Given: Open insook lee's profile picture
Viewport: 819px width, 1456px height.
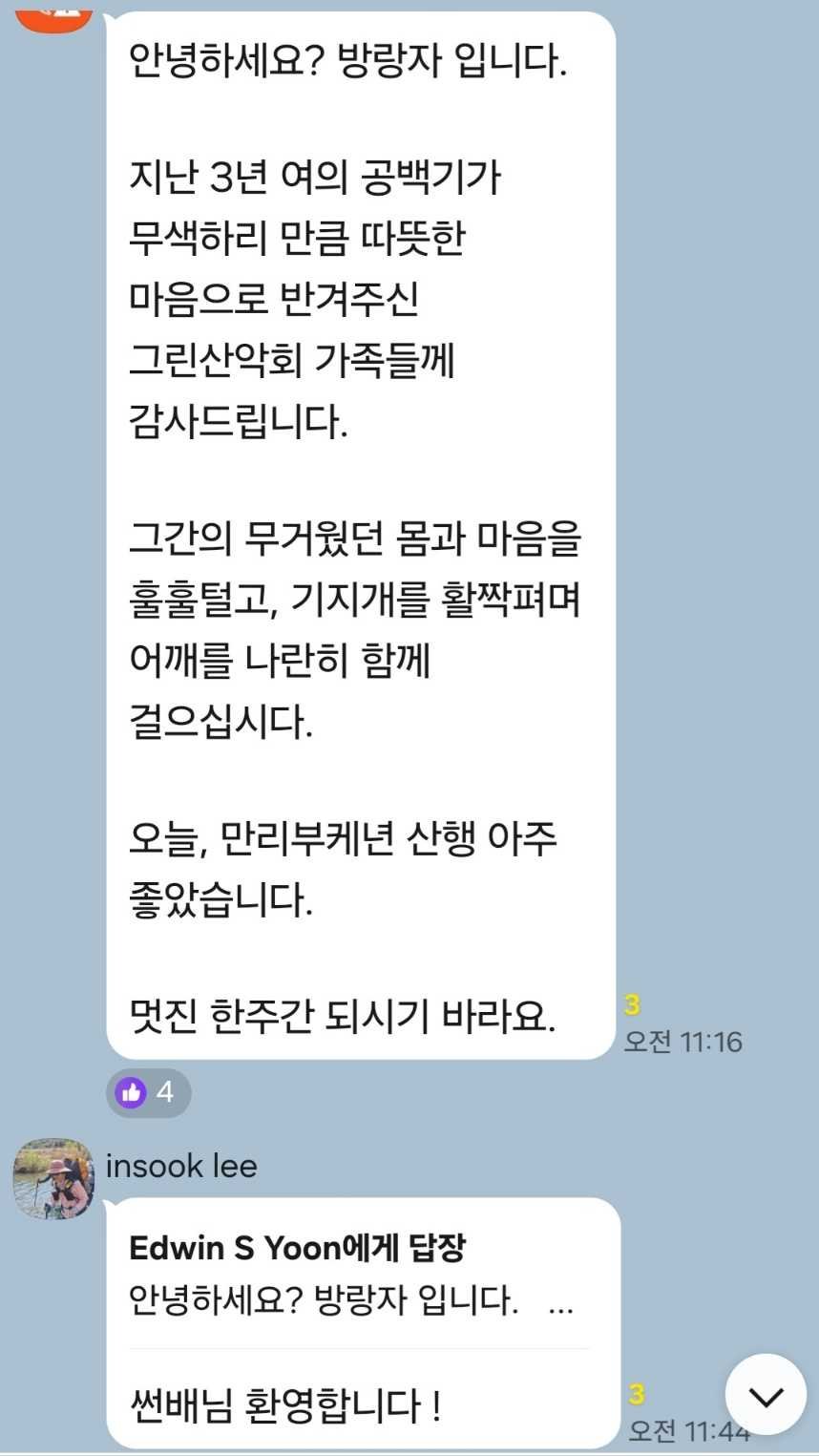Looking at the screenshot, I should tap(53, 1178).
